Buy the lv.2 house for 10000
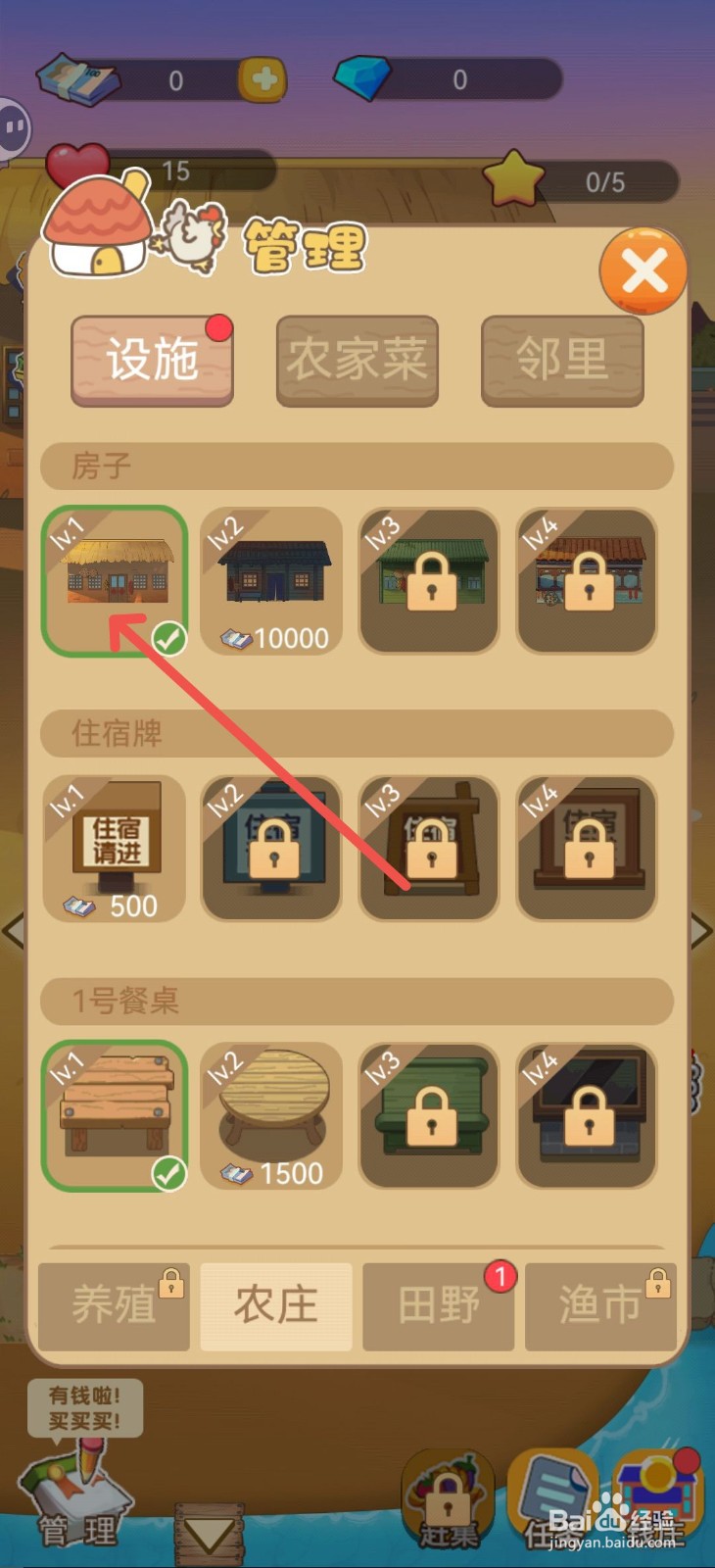715x1568 pixels. [271, 581]
